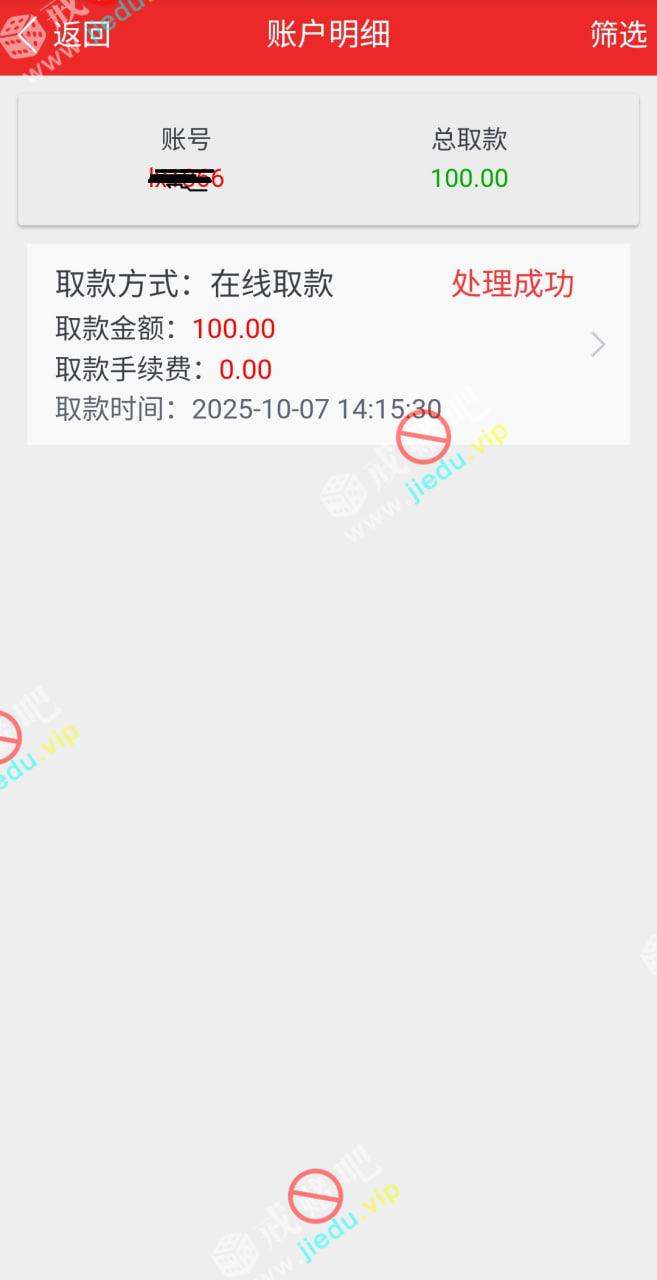Go back using the 返回 button
657x1280 pixels.
pos(65,35)
